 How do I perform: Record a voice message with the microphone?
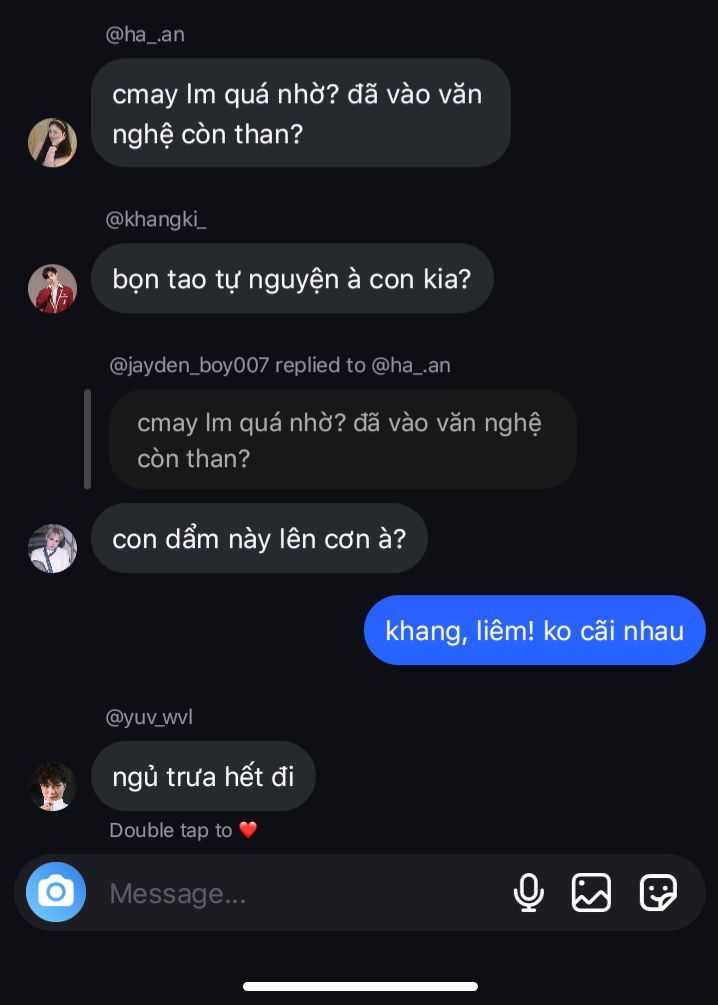[x=529, y=892]
